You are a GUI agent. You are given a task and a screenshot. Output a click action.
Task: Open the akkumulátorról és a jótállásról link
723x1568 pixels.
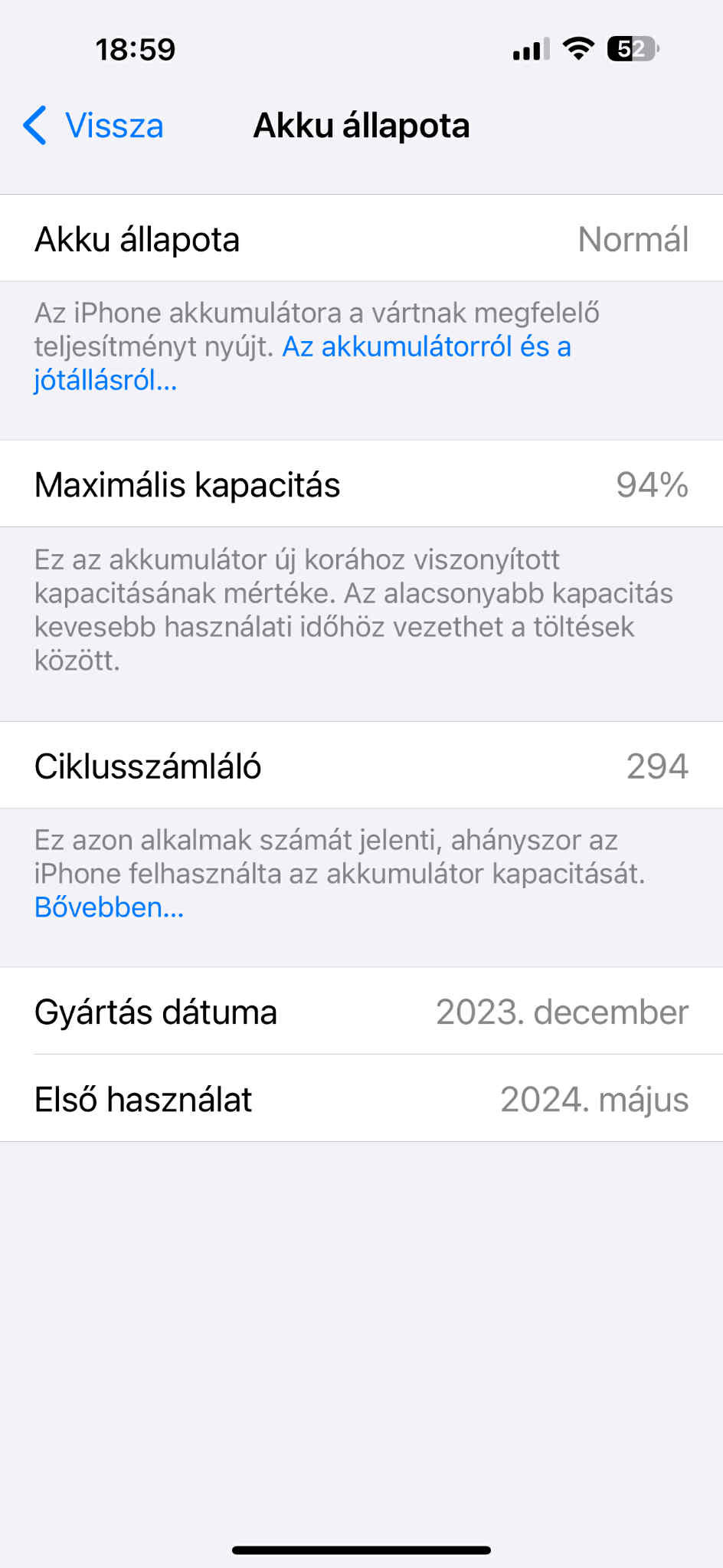coord(426,347)
